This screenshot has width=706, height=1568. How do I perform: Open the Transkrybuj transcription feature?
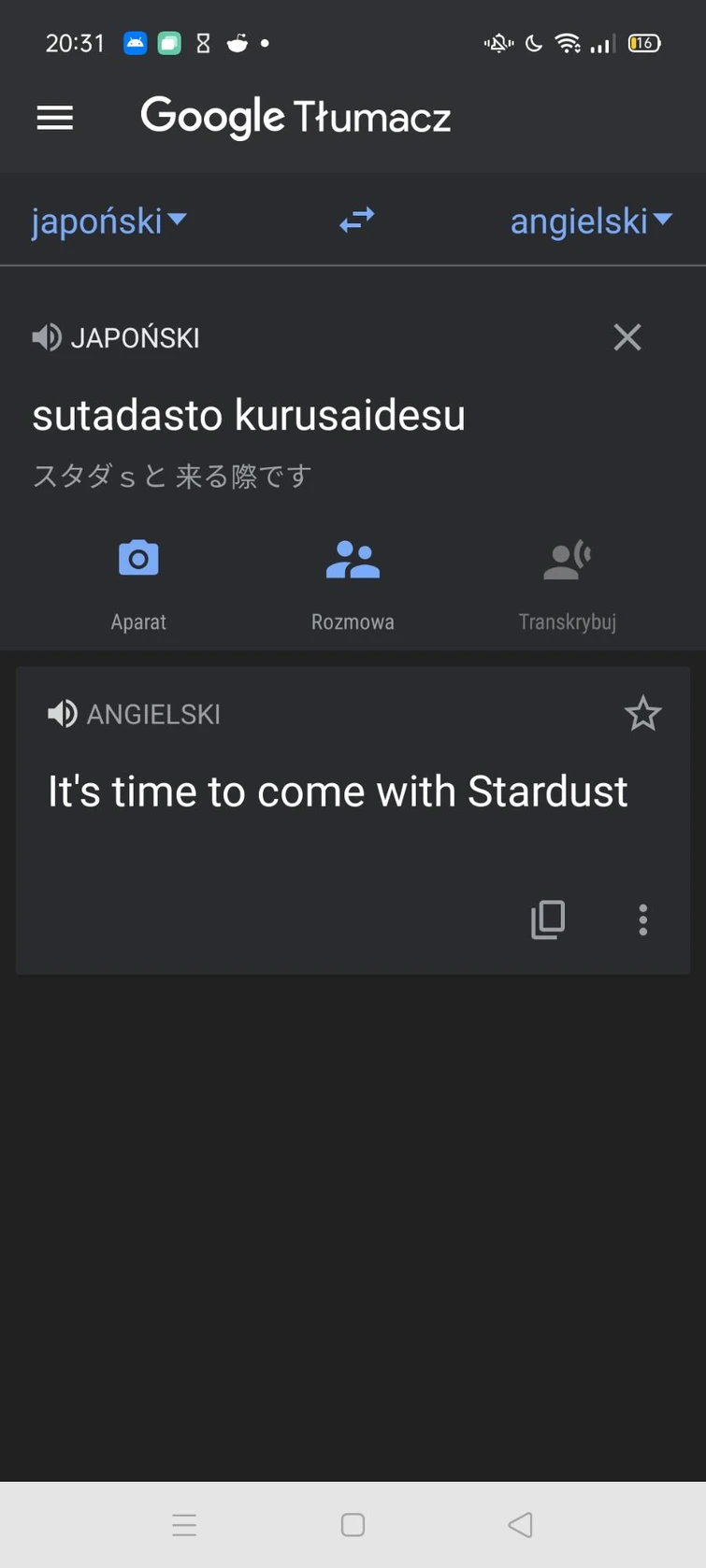[x=568, y=579]
